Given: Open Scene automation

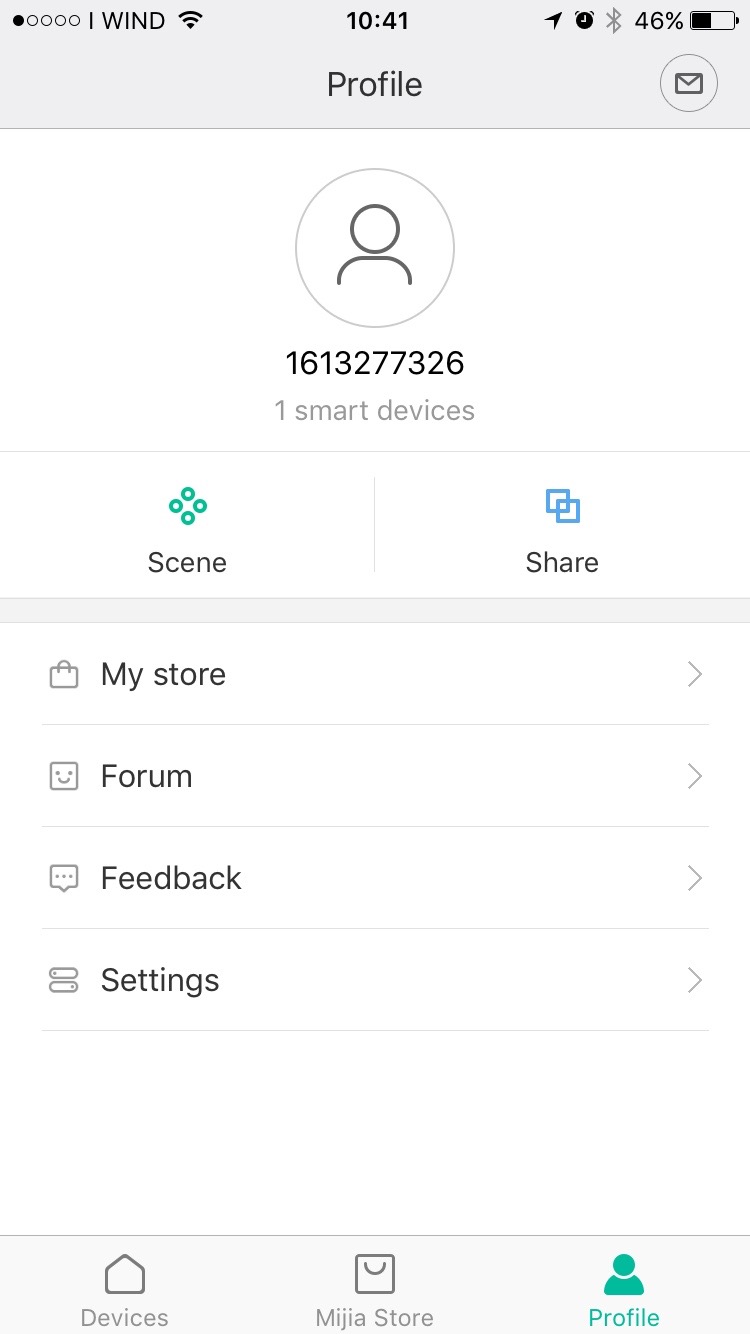Looking at the screenshot, I should [x=187, y=525].
